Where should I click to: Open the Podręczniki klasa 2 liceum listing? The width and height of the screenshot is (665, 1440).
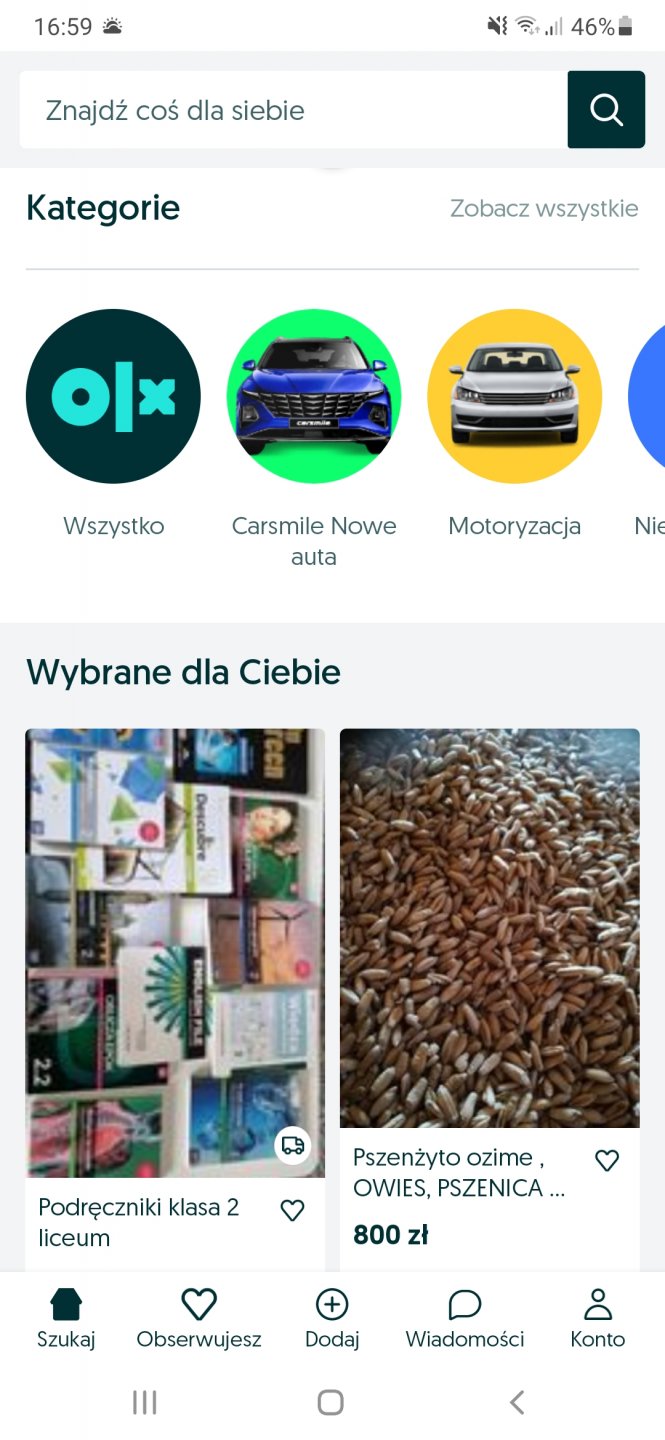pos(175,952)
